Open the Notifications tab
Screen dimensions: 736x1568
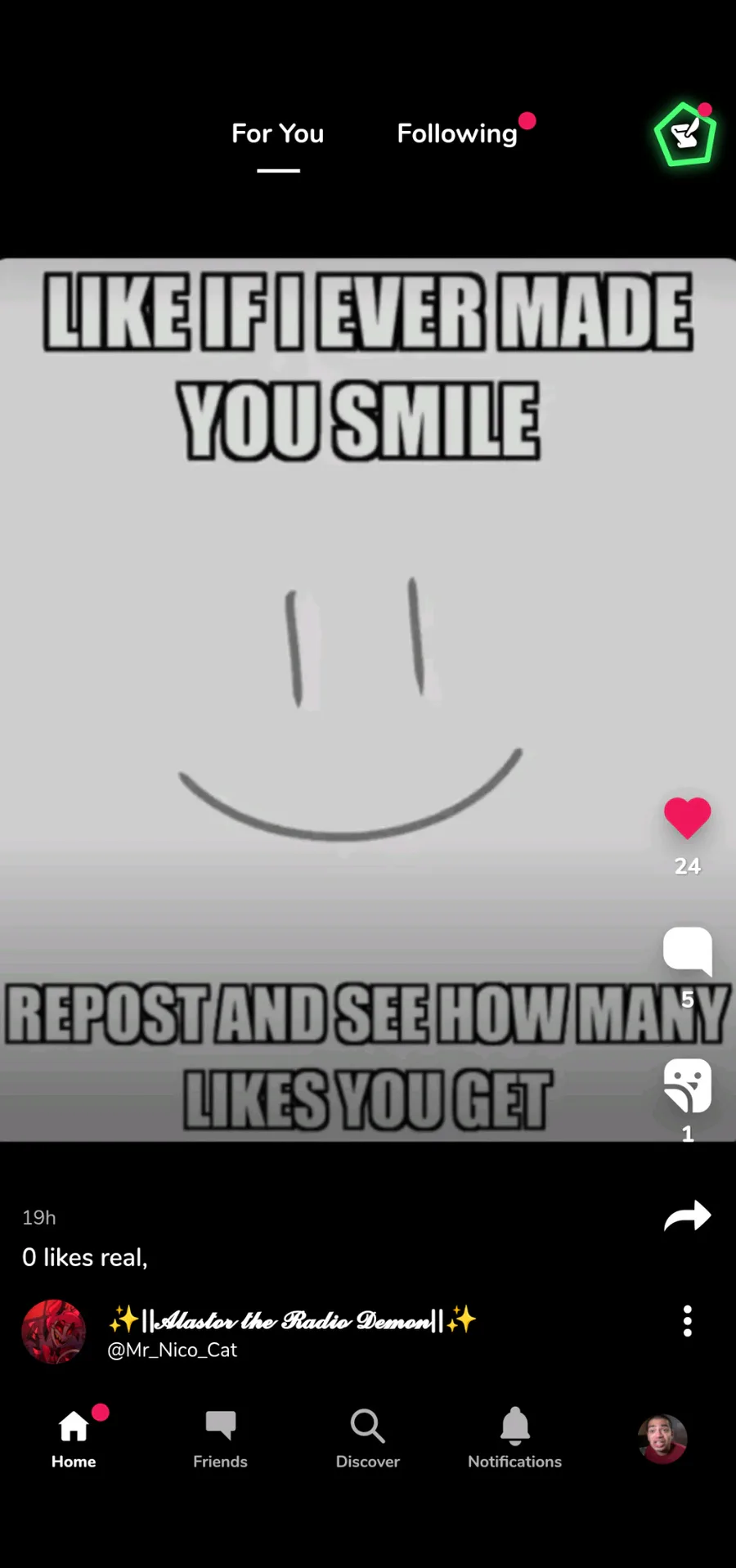pyautogui.click(x=514, y=1439)
